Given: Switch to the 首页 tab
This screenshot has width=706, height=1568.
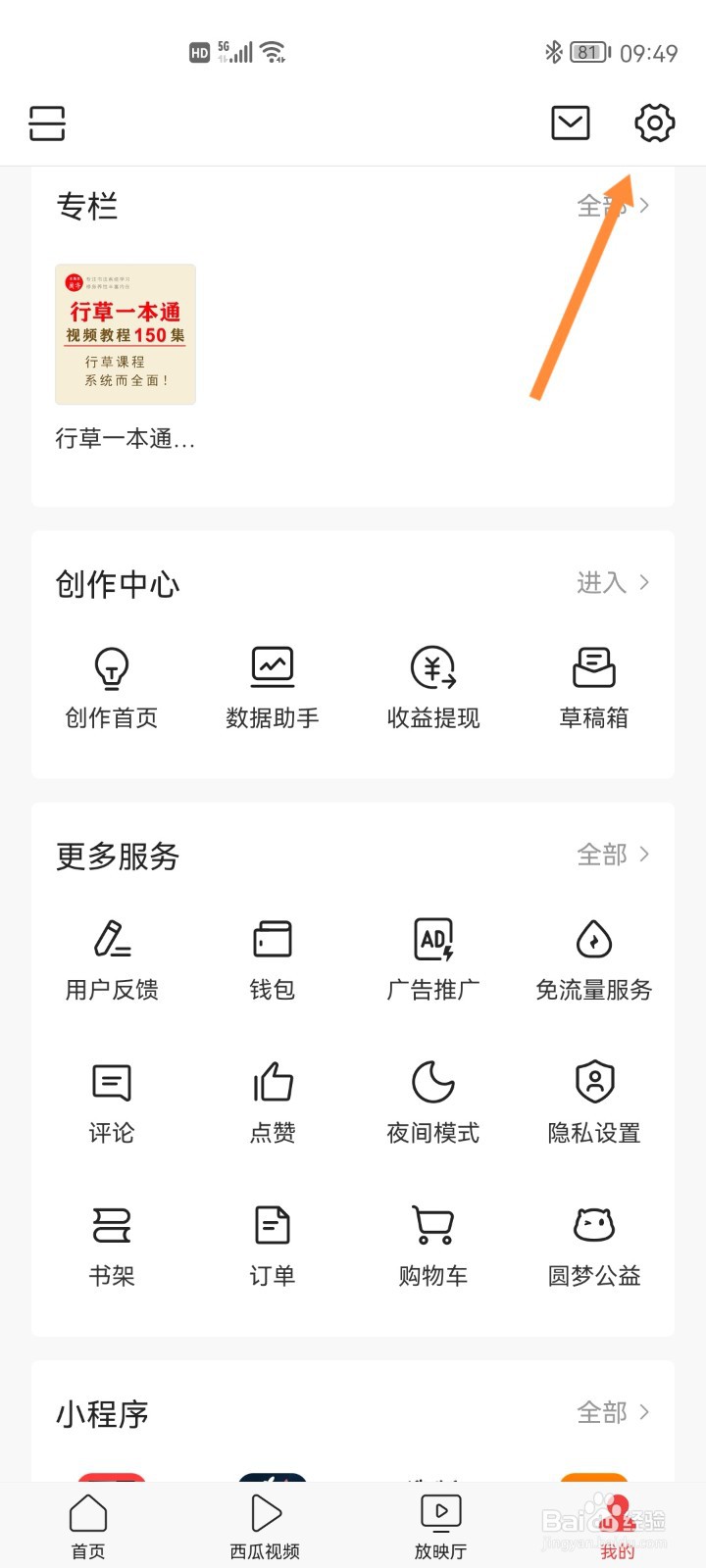Looking at the screenshot, I should tap(88, 1526).
